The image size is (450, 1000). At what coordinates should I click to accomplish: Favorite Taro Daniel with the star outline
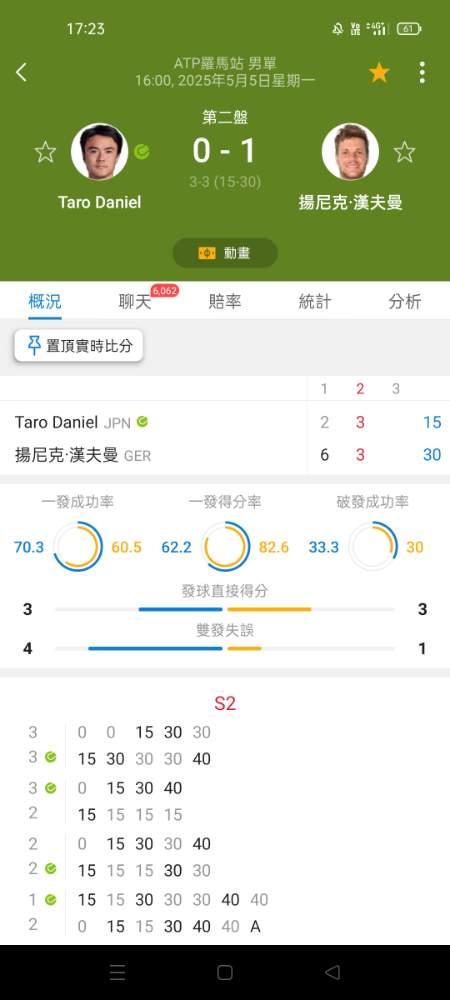(x=45, y=152)
